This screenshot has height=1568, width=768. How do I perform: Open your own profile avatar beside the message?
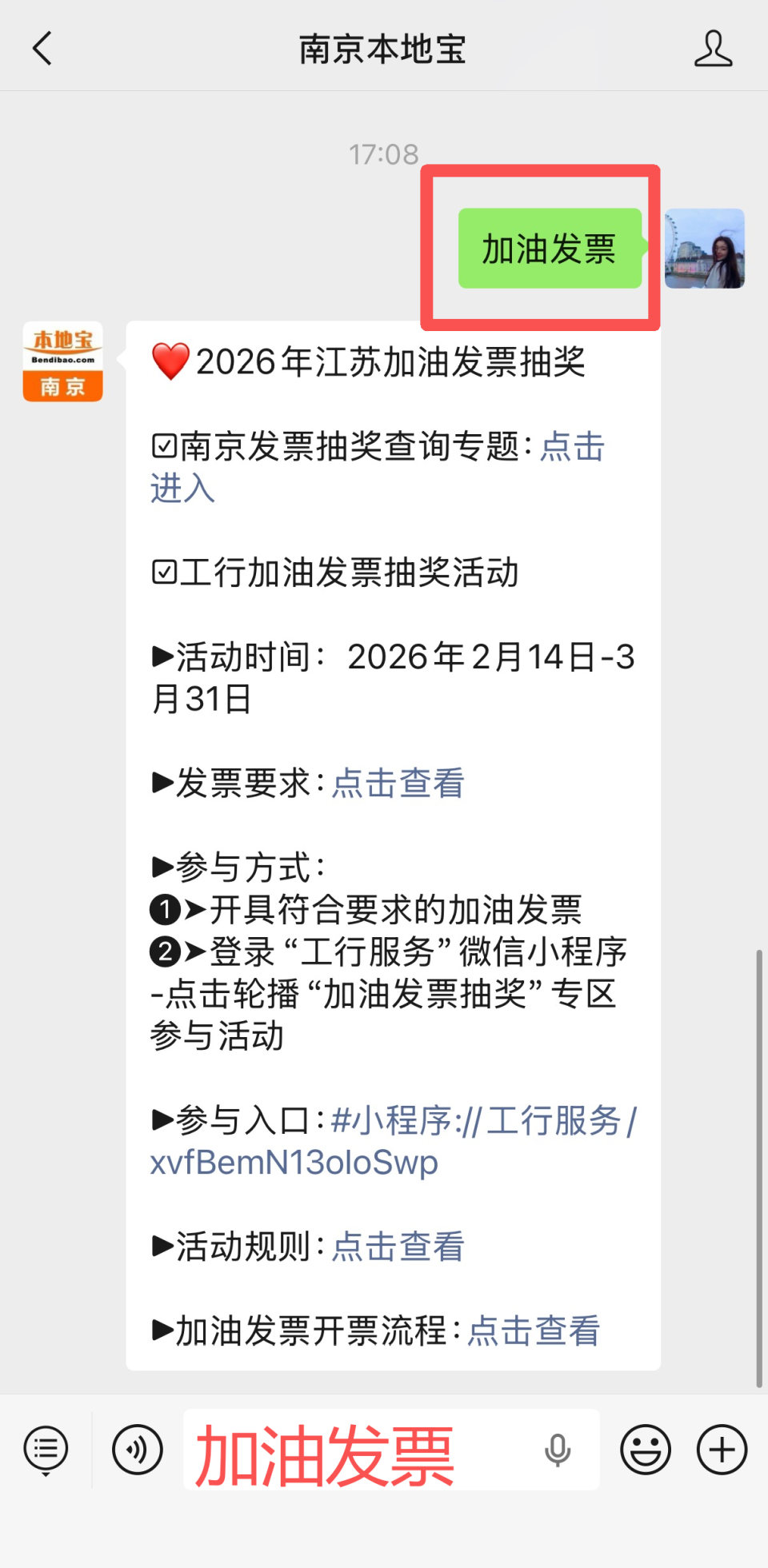[706, 248]
